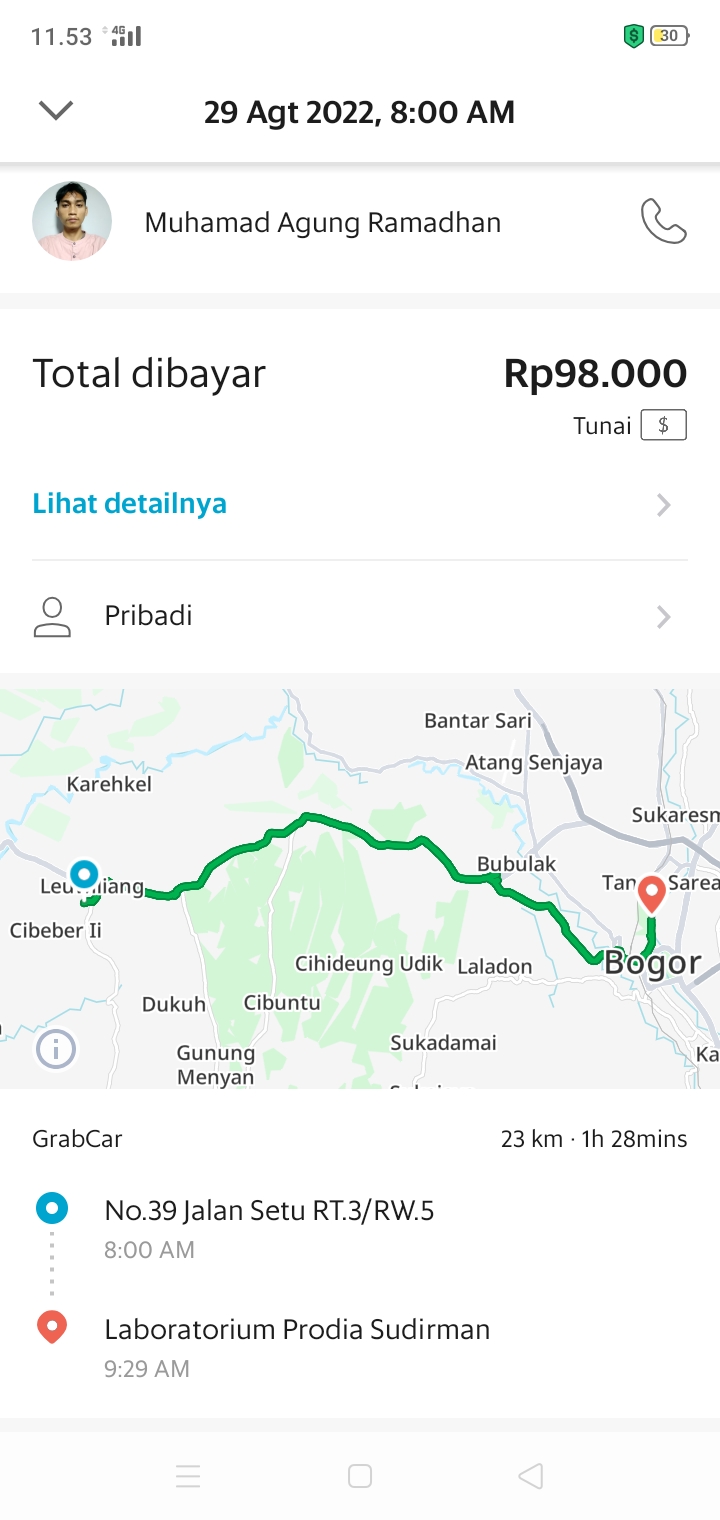Call driver Muhamad Agung Ramadhan
720x1520 pixels.
[x=663, y=221]
